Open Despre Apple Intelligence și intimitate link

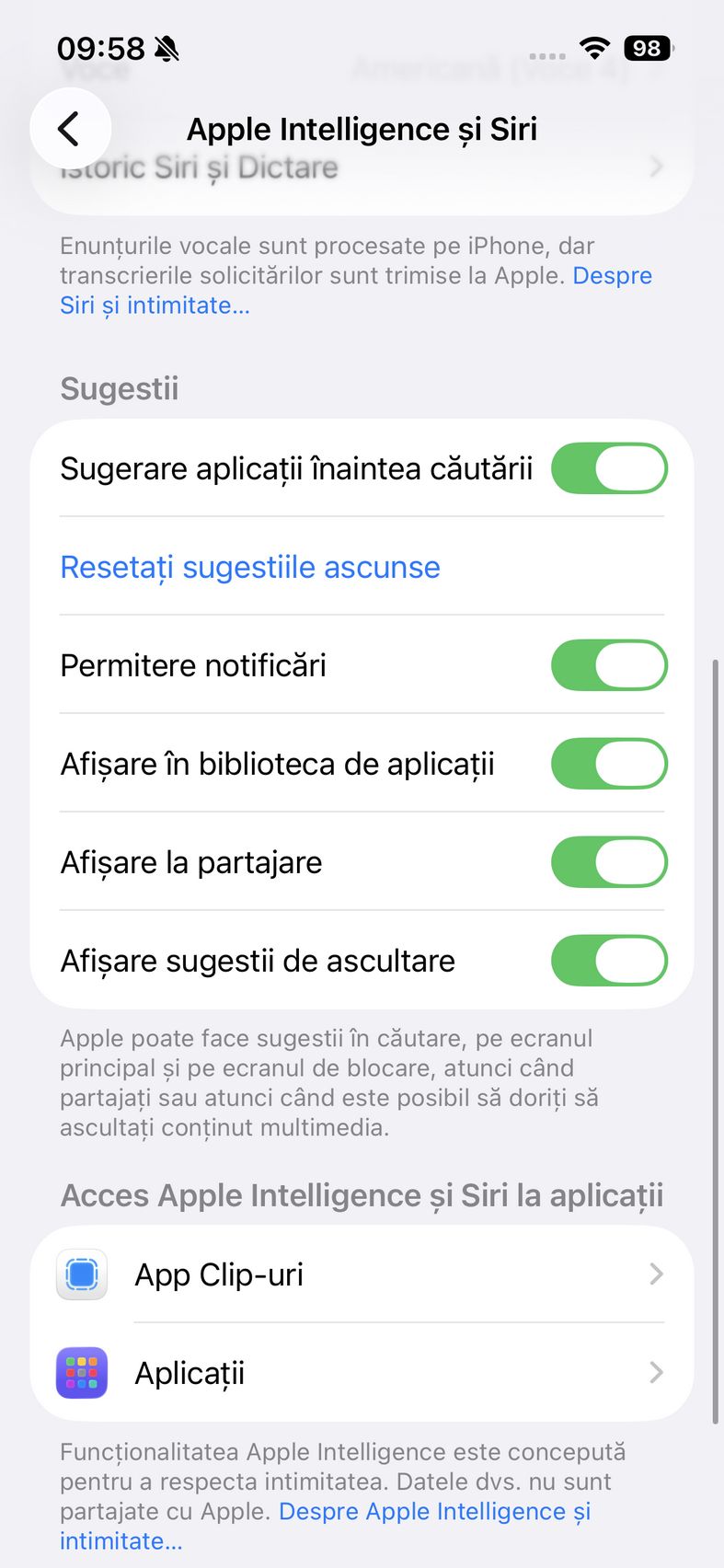pyautogui.click(x=432, y=1512)
